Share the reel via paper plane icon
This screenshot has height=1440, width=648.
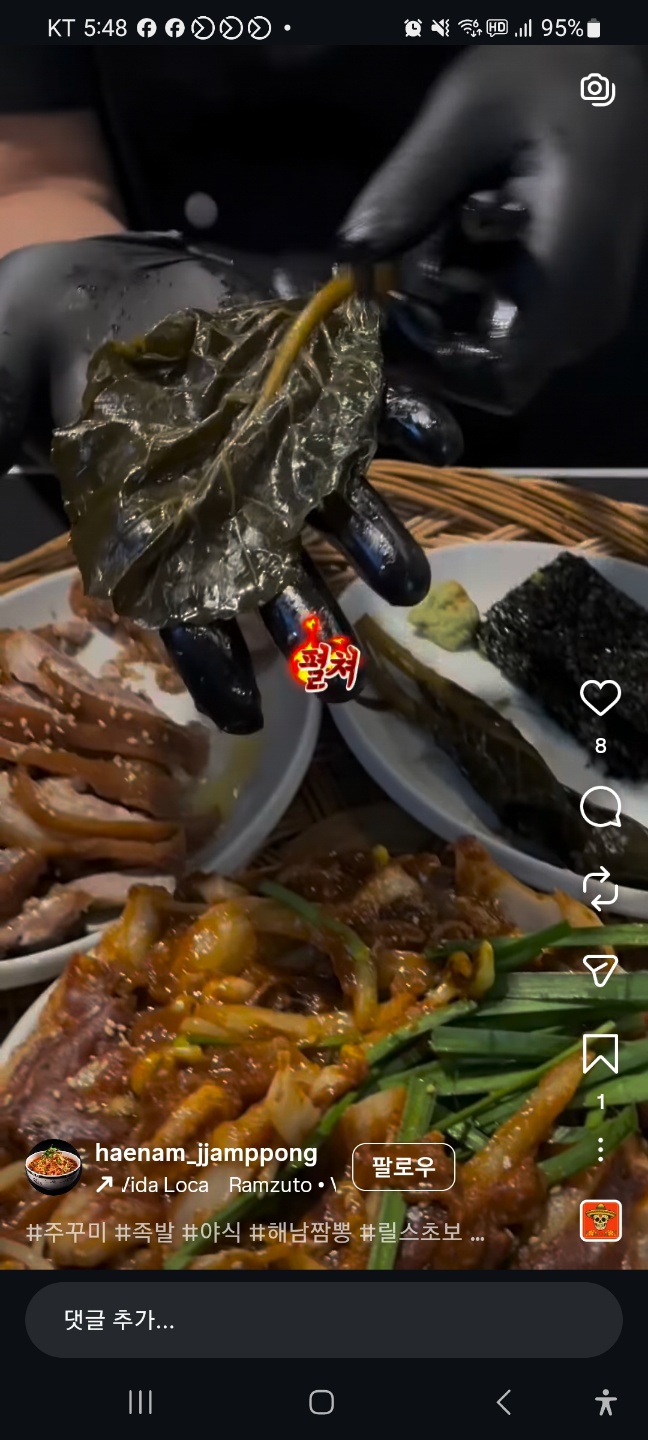[600, 970]
